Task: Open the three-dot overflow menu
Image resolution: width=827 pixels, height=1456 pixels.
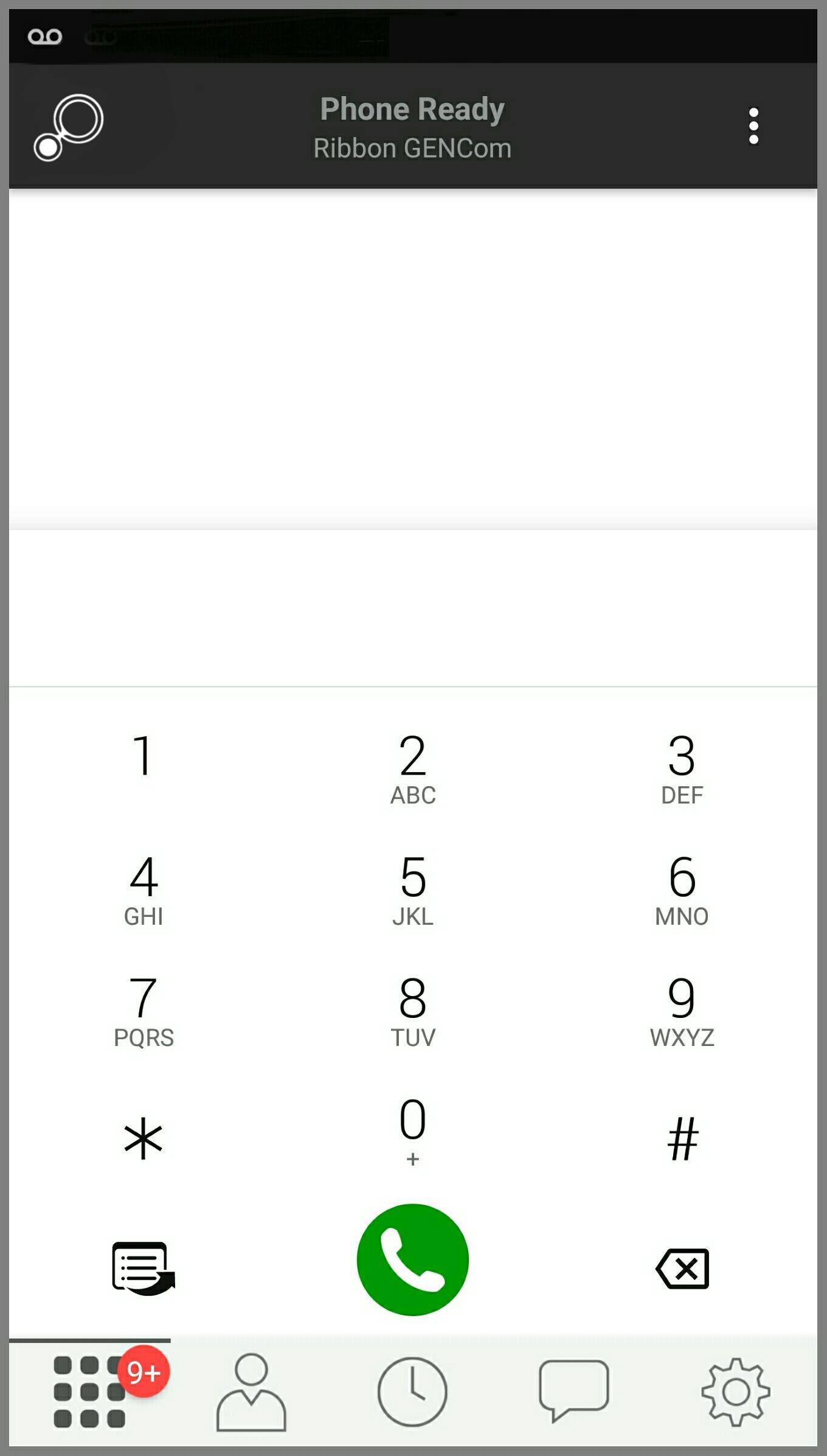Action: (753, 126)
